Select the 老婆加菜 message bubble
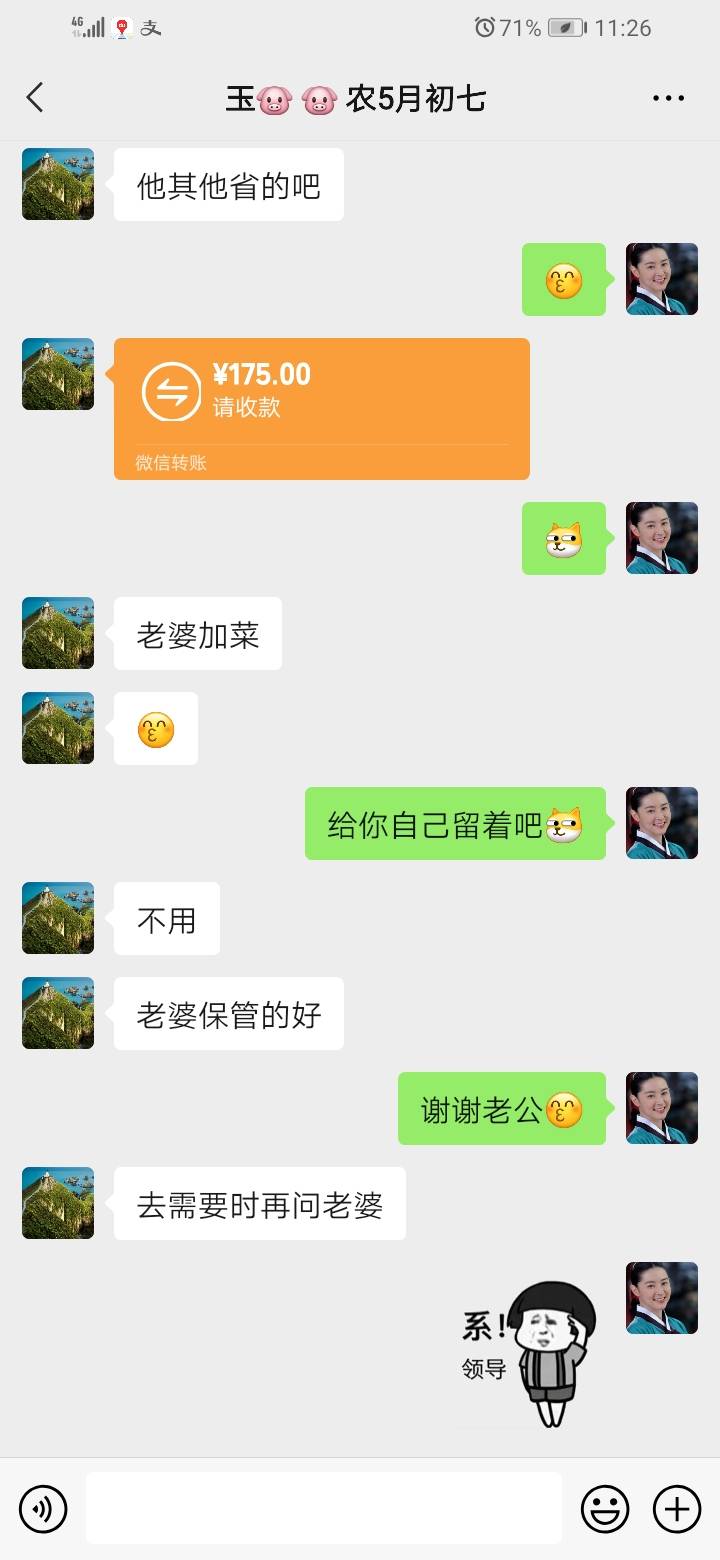The image size is (720, 1560). [x=197, y=633]
